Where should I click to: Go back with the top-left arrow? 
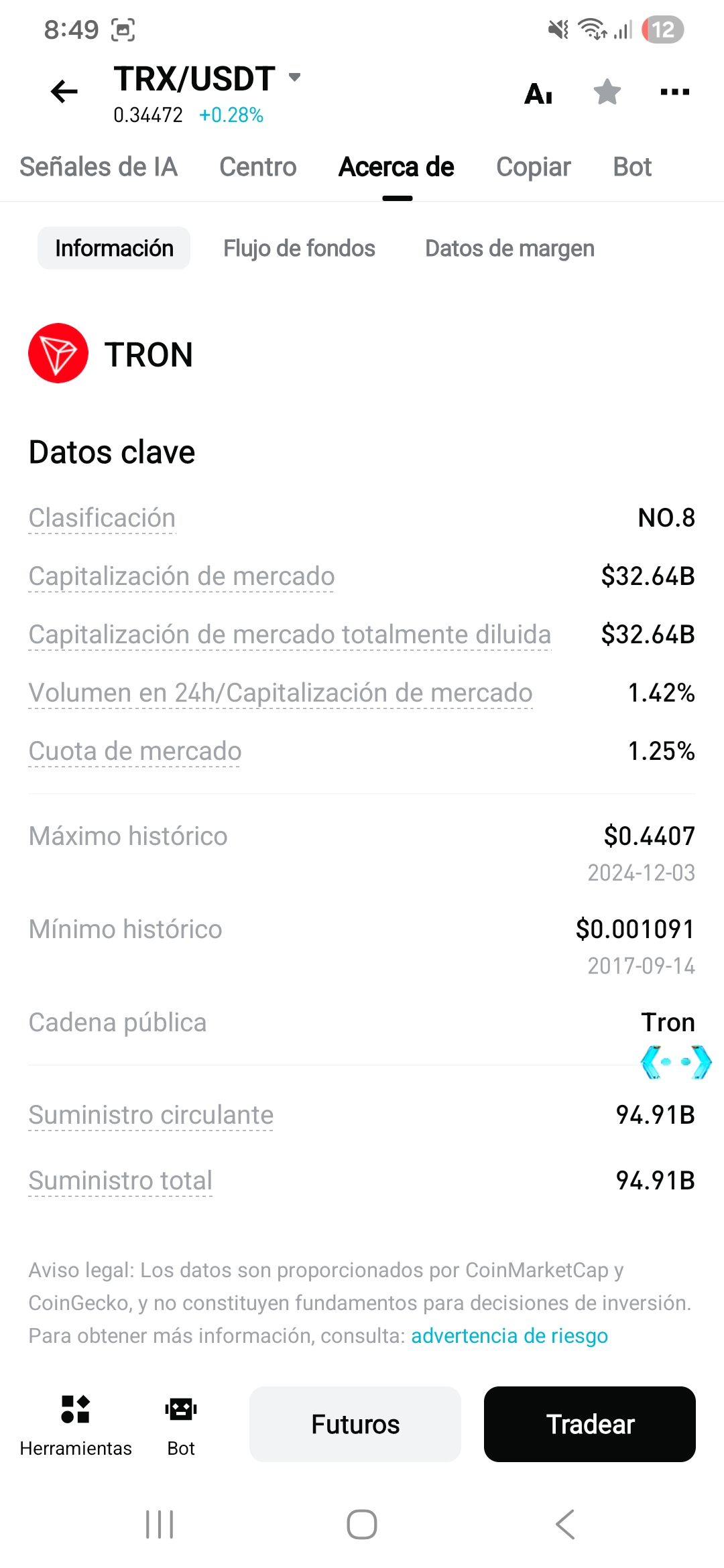[64, 91]
